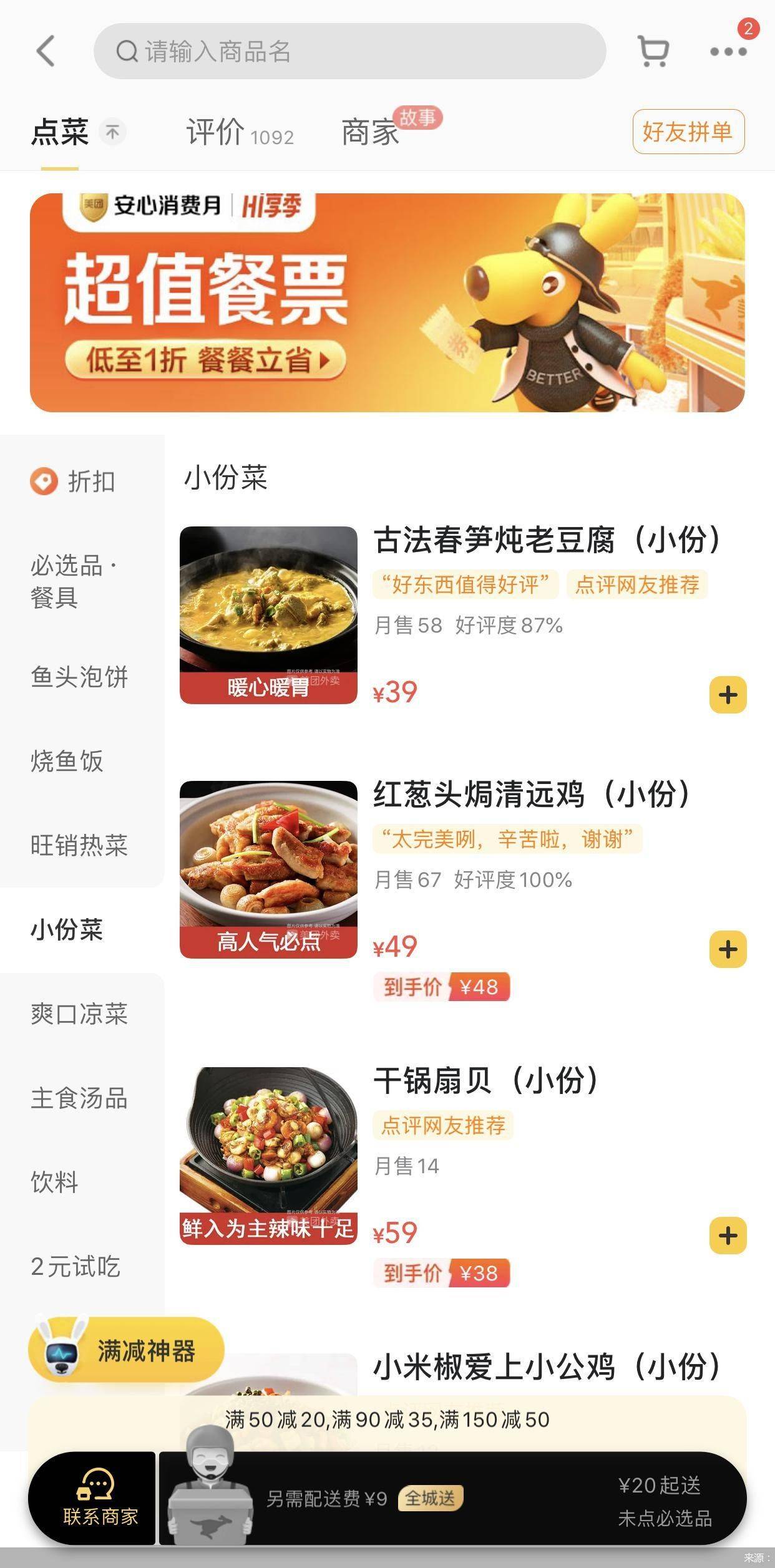Screen dimensions: 775x1568
Task: Switch to the 评价 reviews tab
Action: coord(240,132)
